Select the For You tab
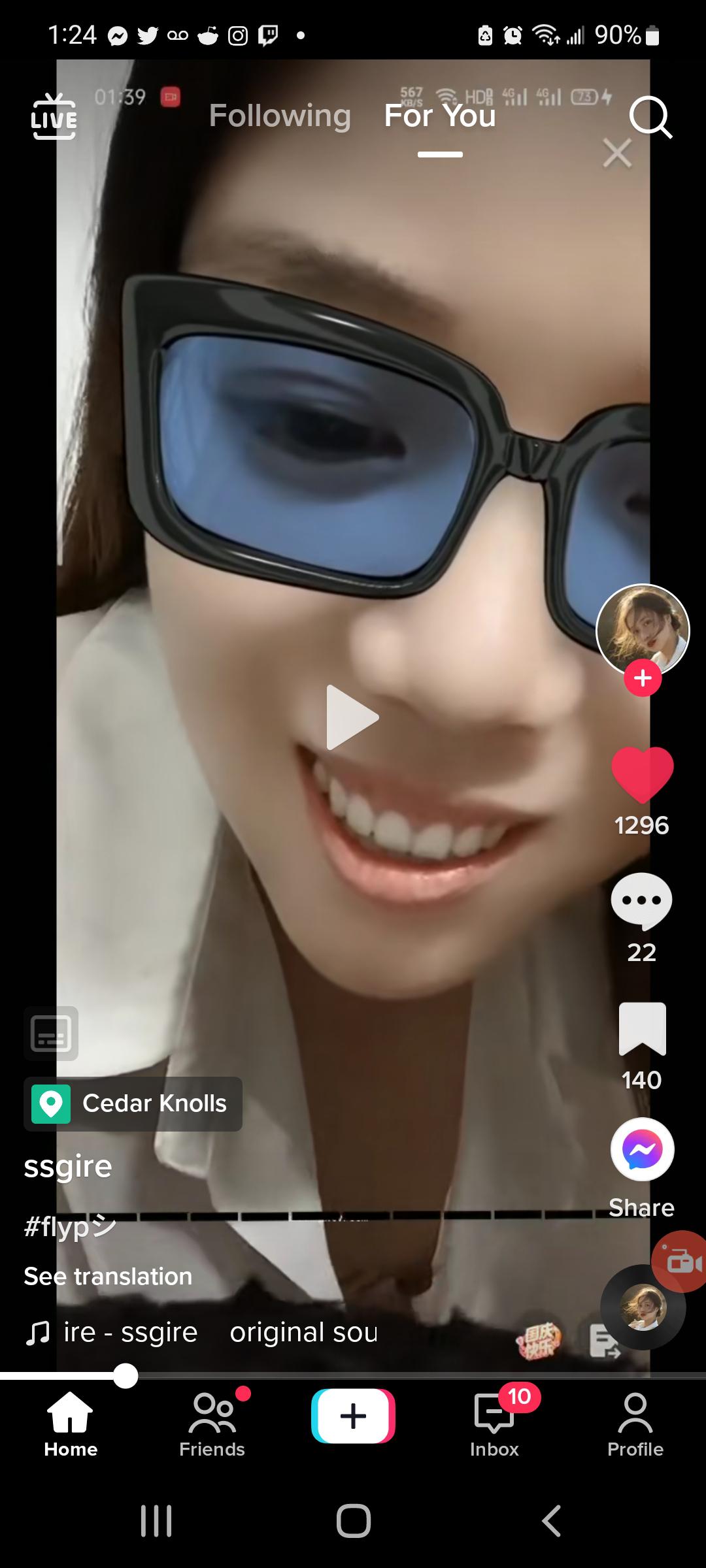This screenshot has height=1568, width=706. tap(440, 116)
